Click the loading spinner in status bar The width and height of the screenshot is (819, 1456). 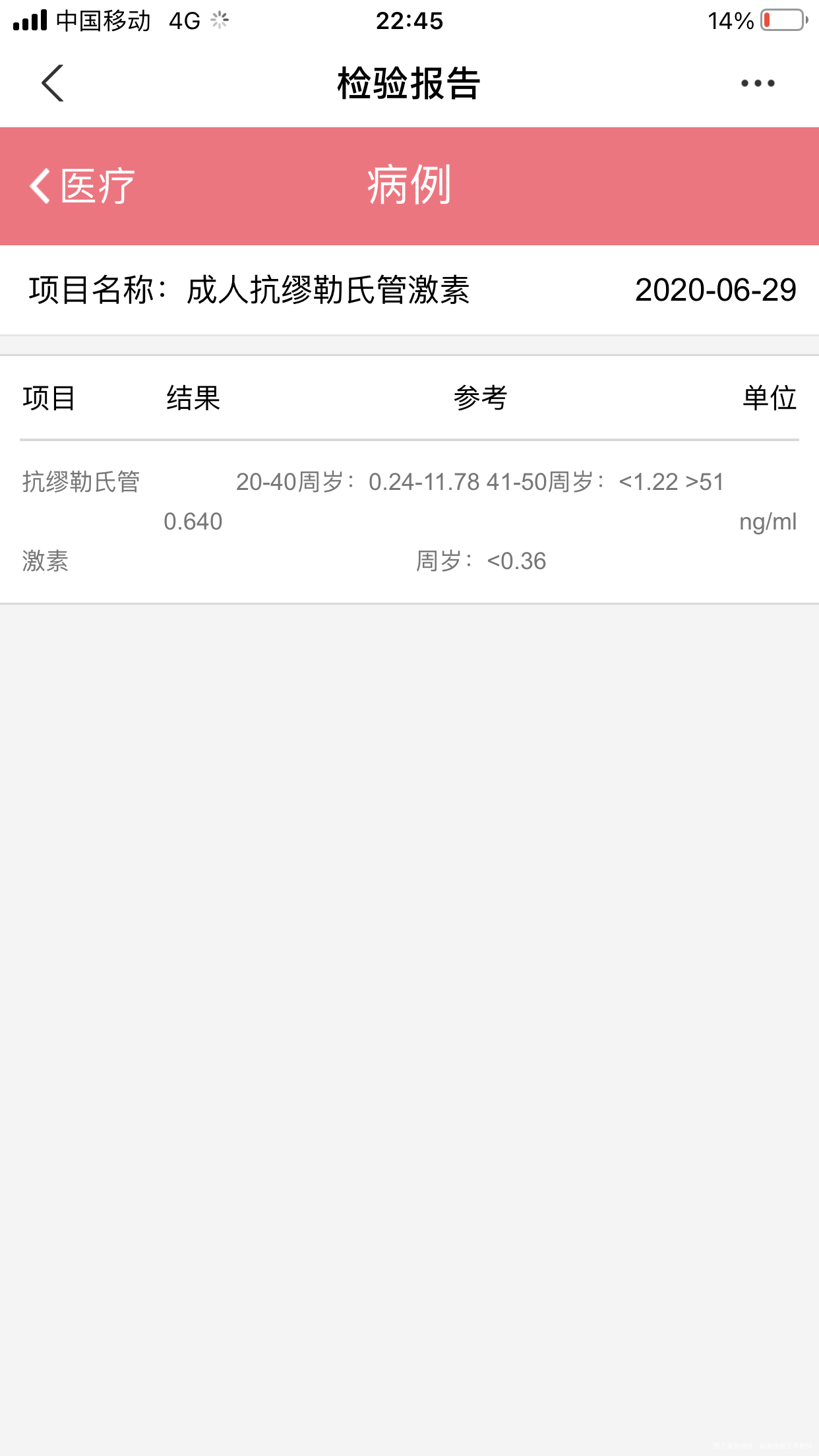pos(220,20)
